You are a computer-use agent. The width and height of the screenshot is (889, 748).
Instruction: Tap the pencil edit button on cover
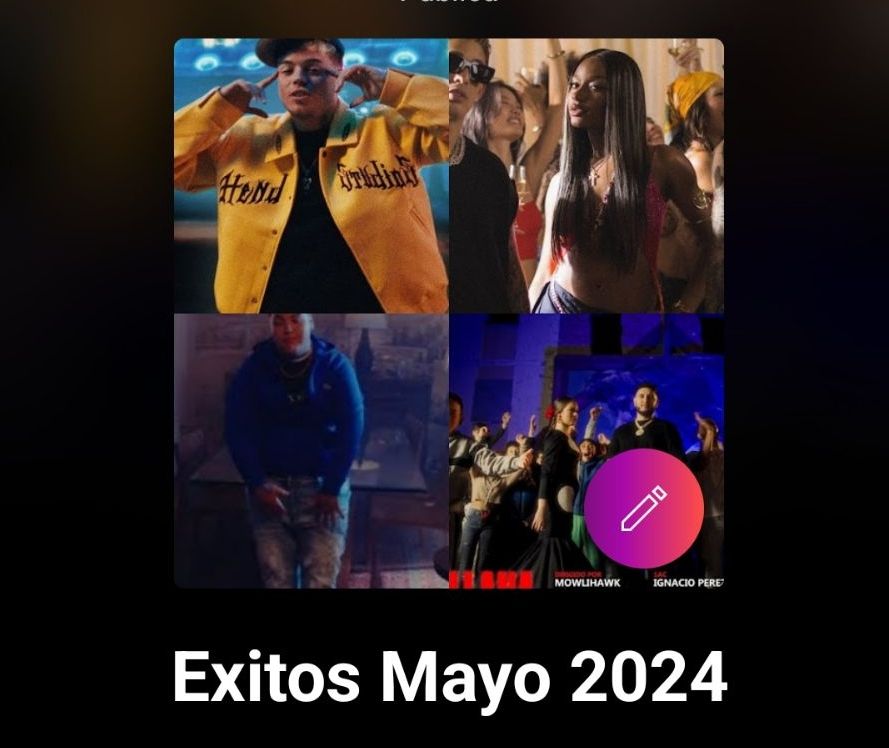(x=644, y=508)
